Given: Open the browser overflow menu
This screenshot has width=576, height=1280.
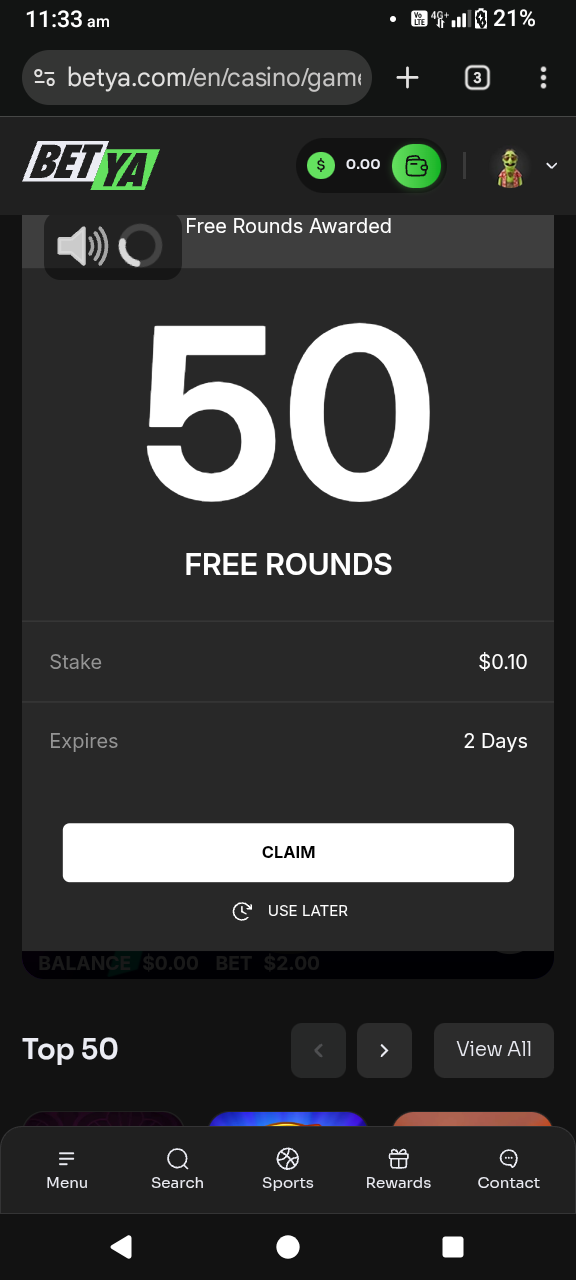Looking at the screenshot, I should 543,77.
